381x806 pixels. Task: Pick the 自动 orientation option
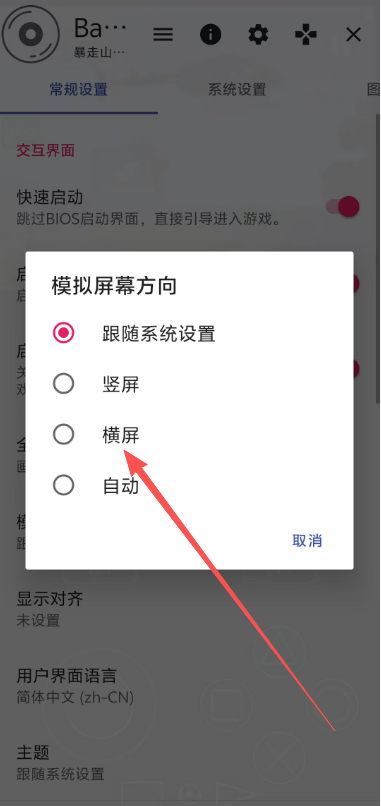coord(189,485)
